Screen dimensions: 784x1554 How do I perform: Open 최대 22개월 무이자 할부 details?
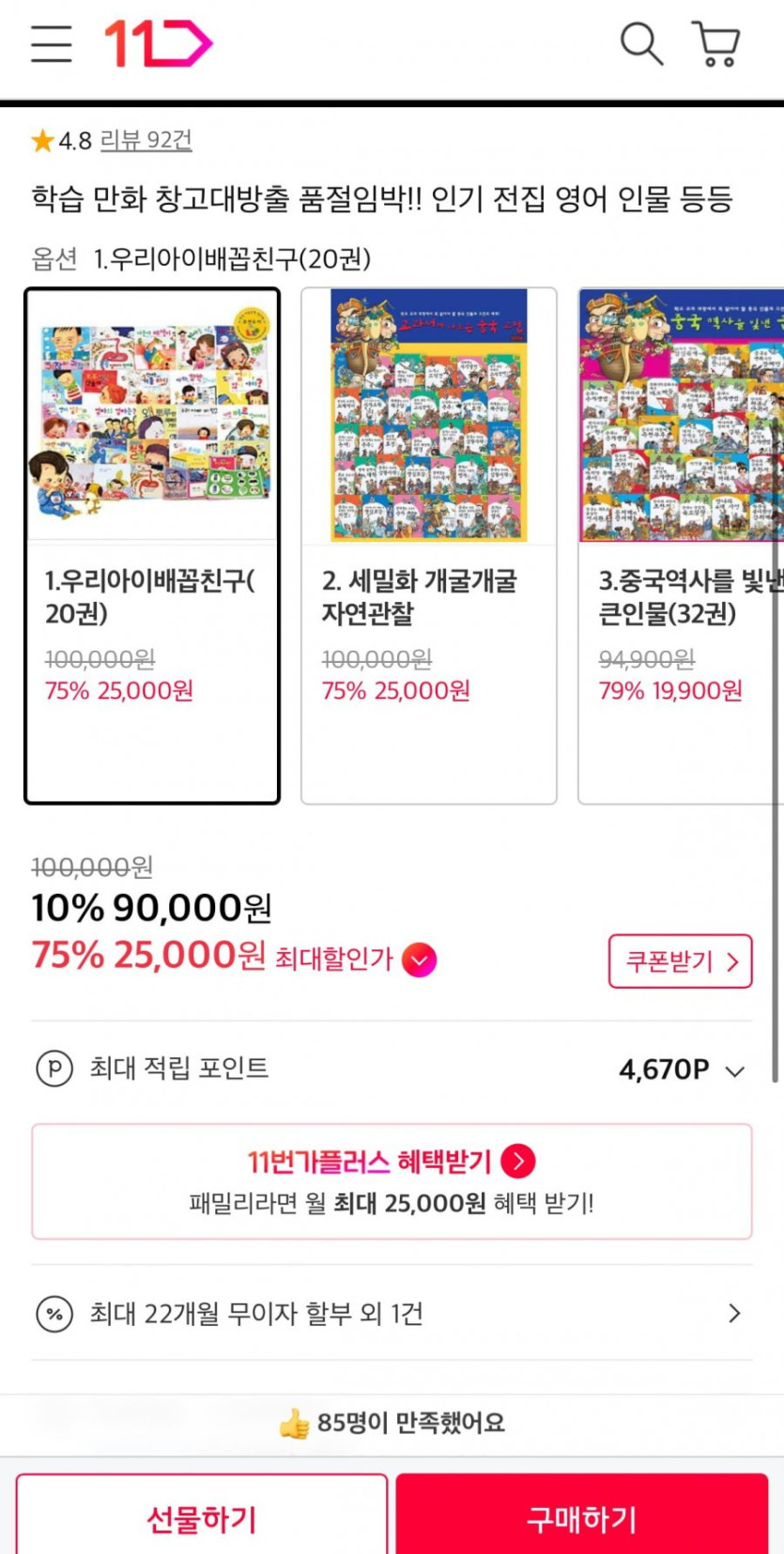coord(392,1313)
